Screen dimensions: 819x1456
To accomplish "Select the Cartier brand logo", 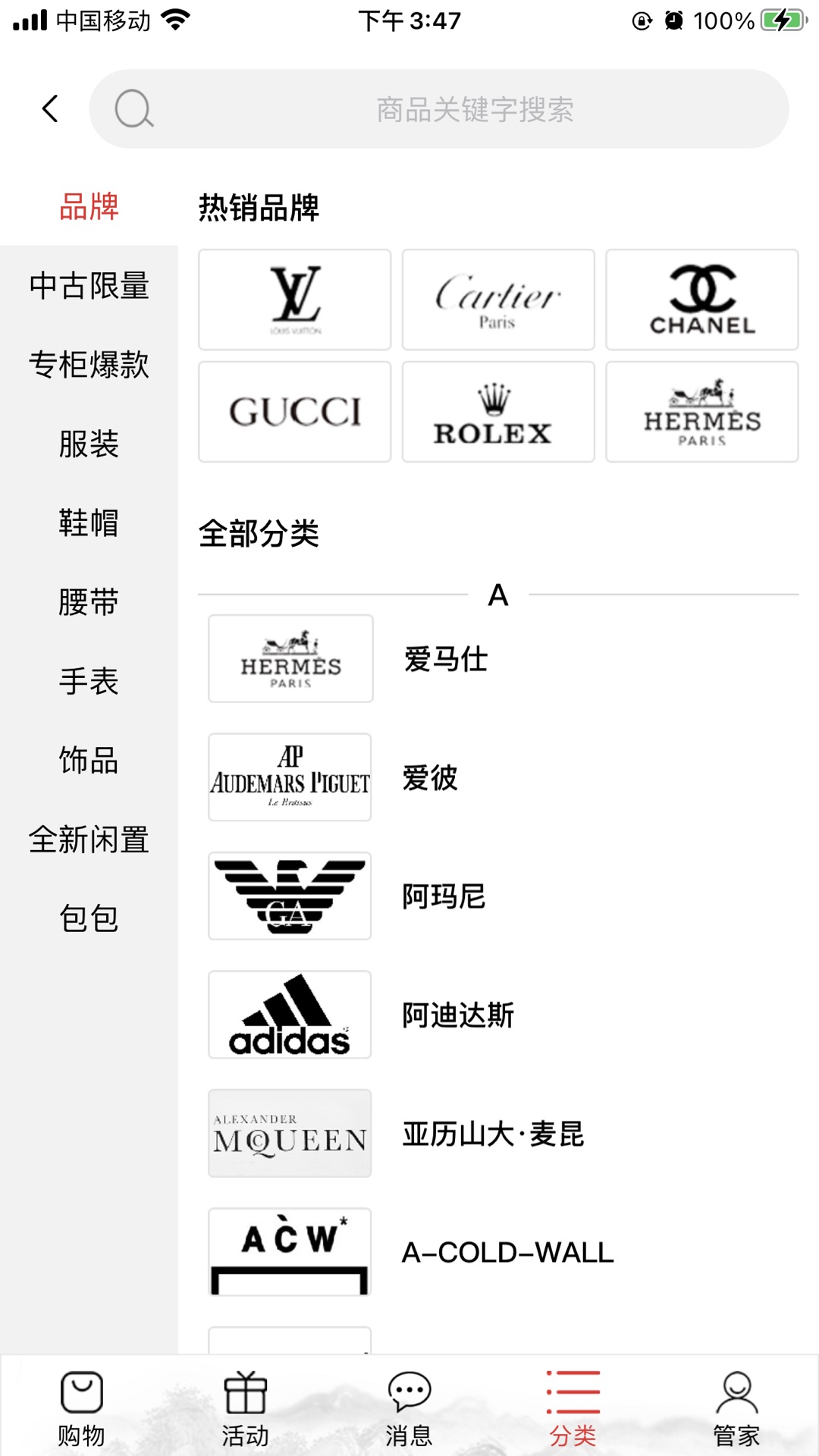I will point(497,299).
